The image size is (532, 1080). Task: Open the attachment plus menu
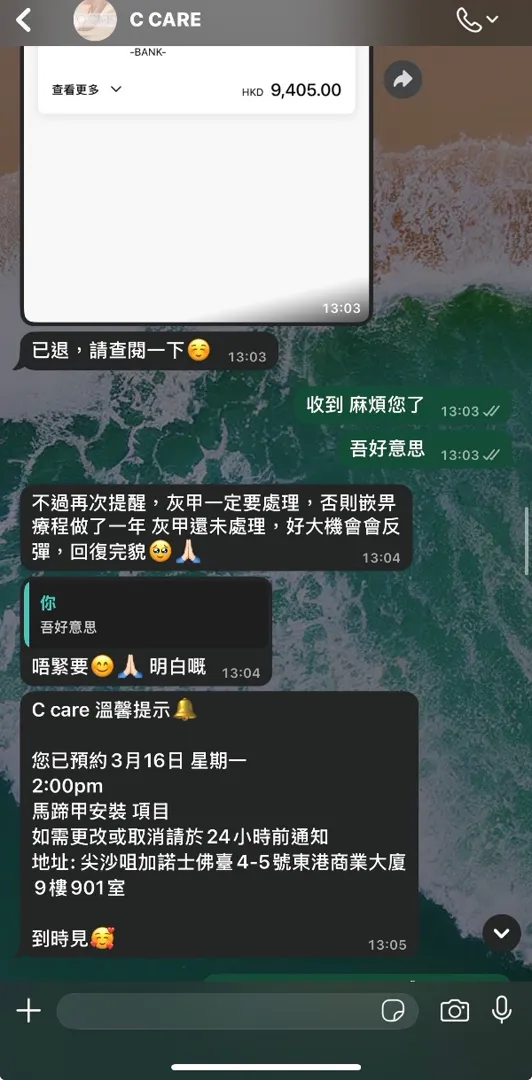pyautogui.click(x=28, y=1010)
